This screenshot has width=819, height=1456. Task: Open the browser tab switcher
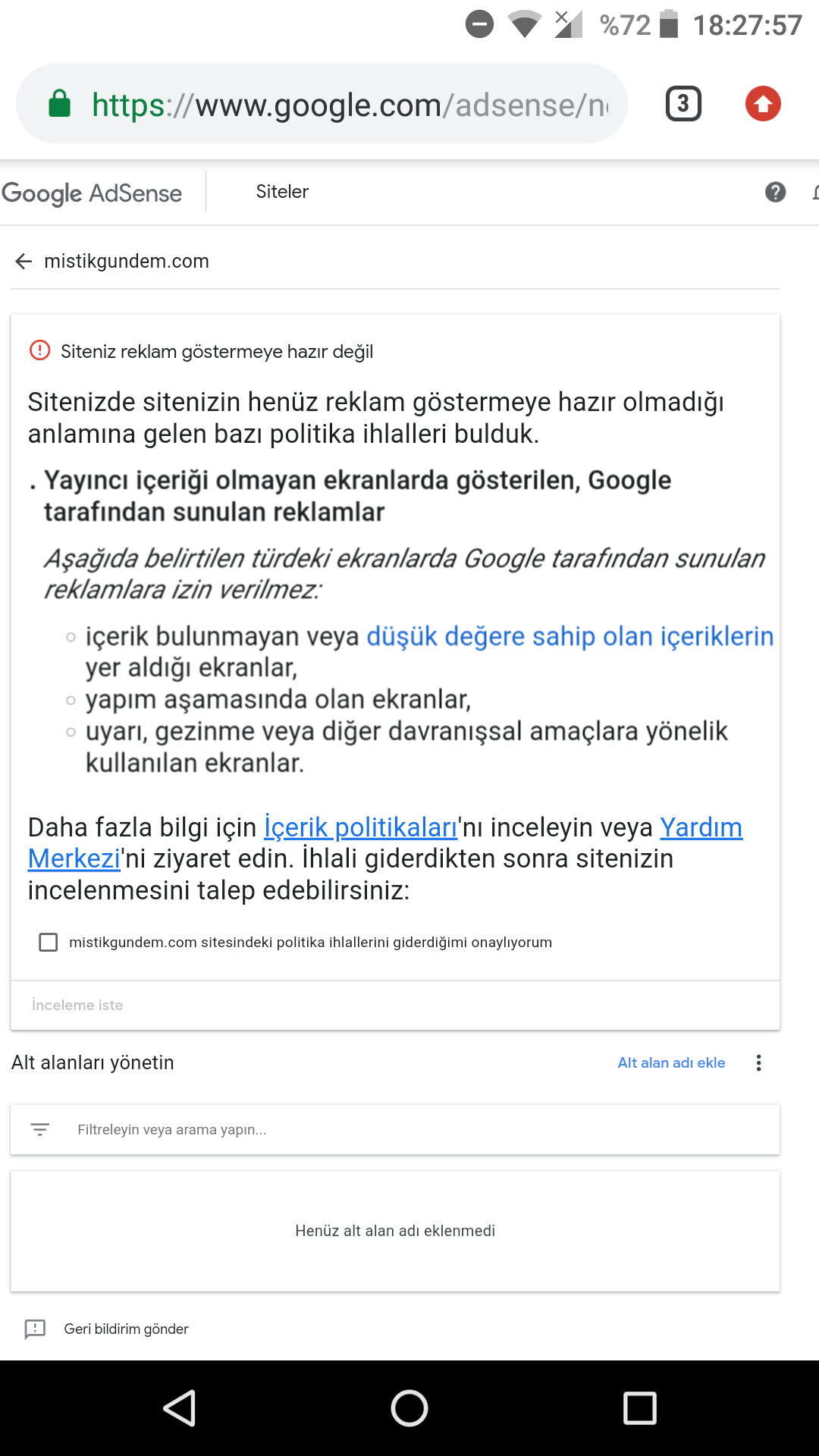683,104
